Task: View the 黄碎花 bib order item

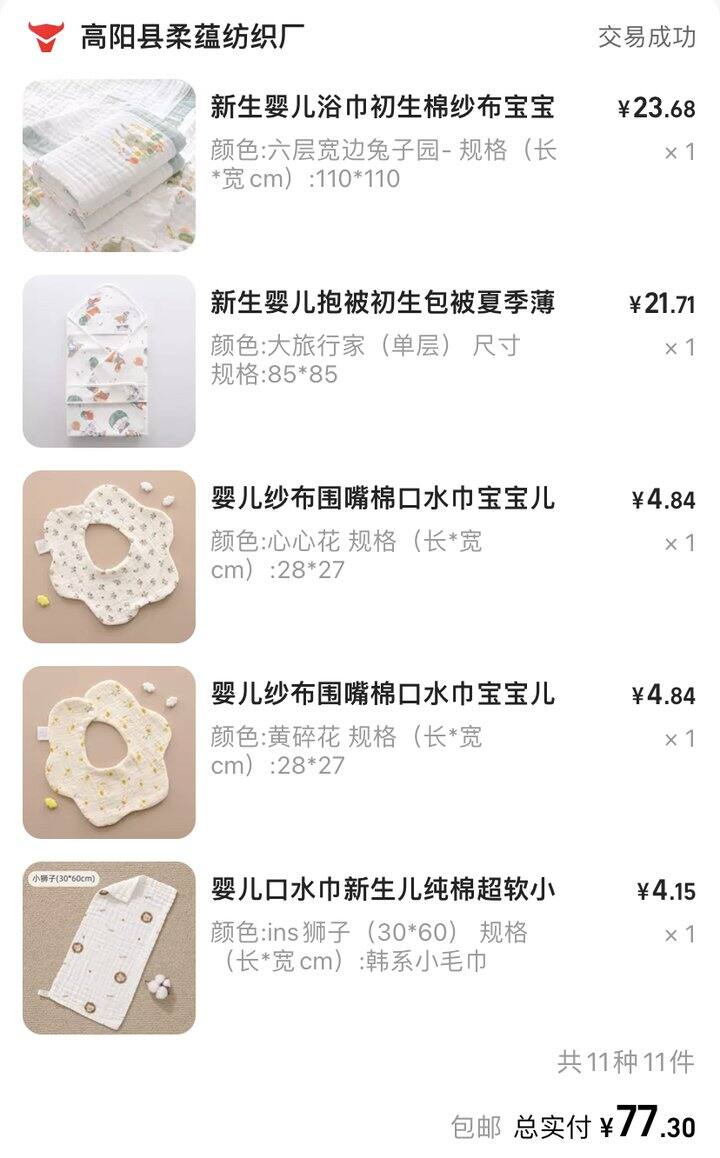Action: pyautogui.click(x=360, y=752)
